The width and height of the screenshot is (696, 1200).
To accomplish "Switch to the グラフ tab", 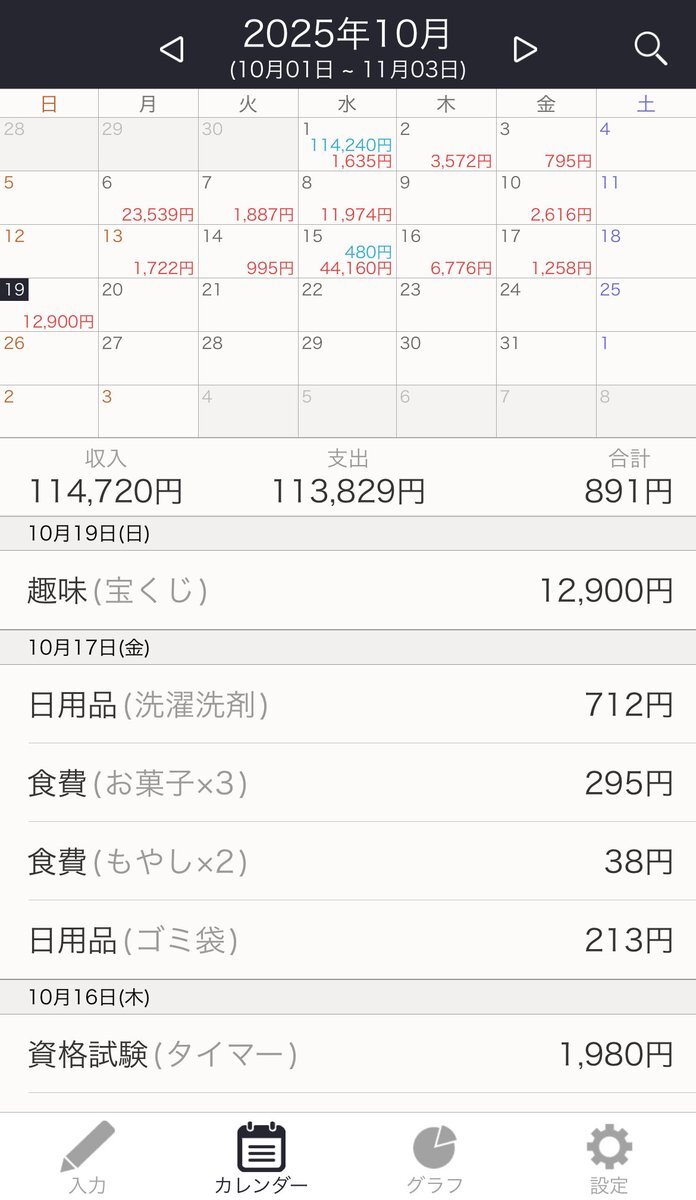I will pyautogui.click(x=434, y=1157).
